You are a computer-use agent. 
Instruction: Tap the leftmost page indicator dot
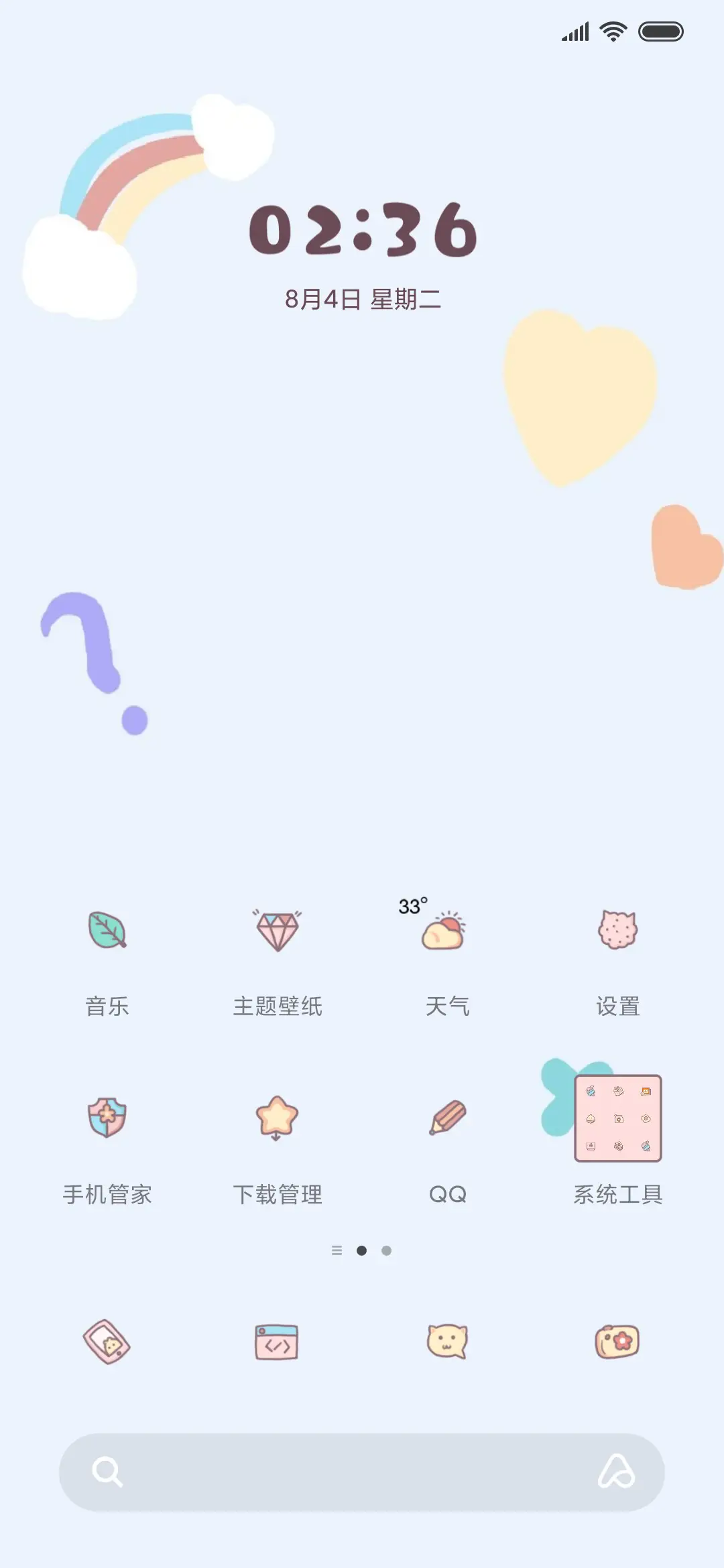[336, 1249]
